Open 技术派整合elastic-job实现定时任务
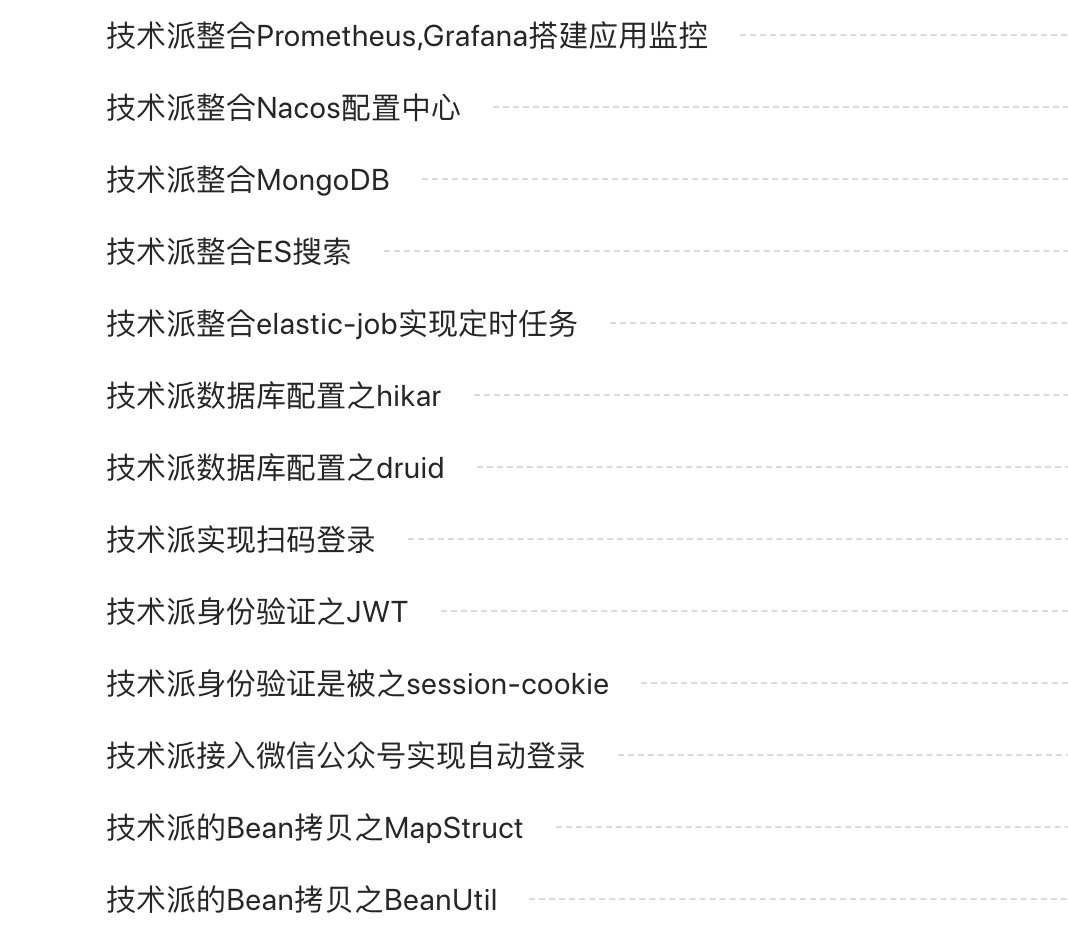1068x946 pixels. coord(342,324)
